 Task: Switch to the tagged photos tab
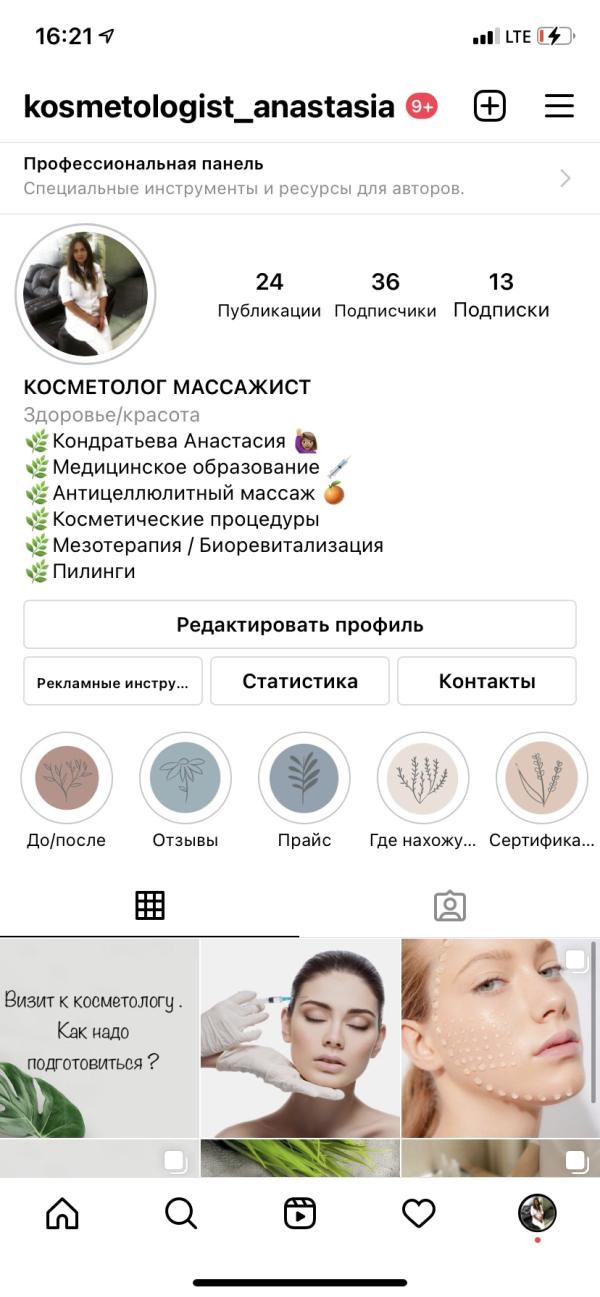coord(450,906)
